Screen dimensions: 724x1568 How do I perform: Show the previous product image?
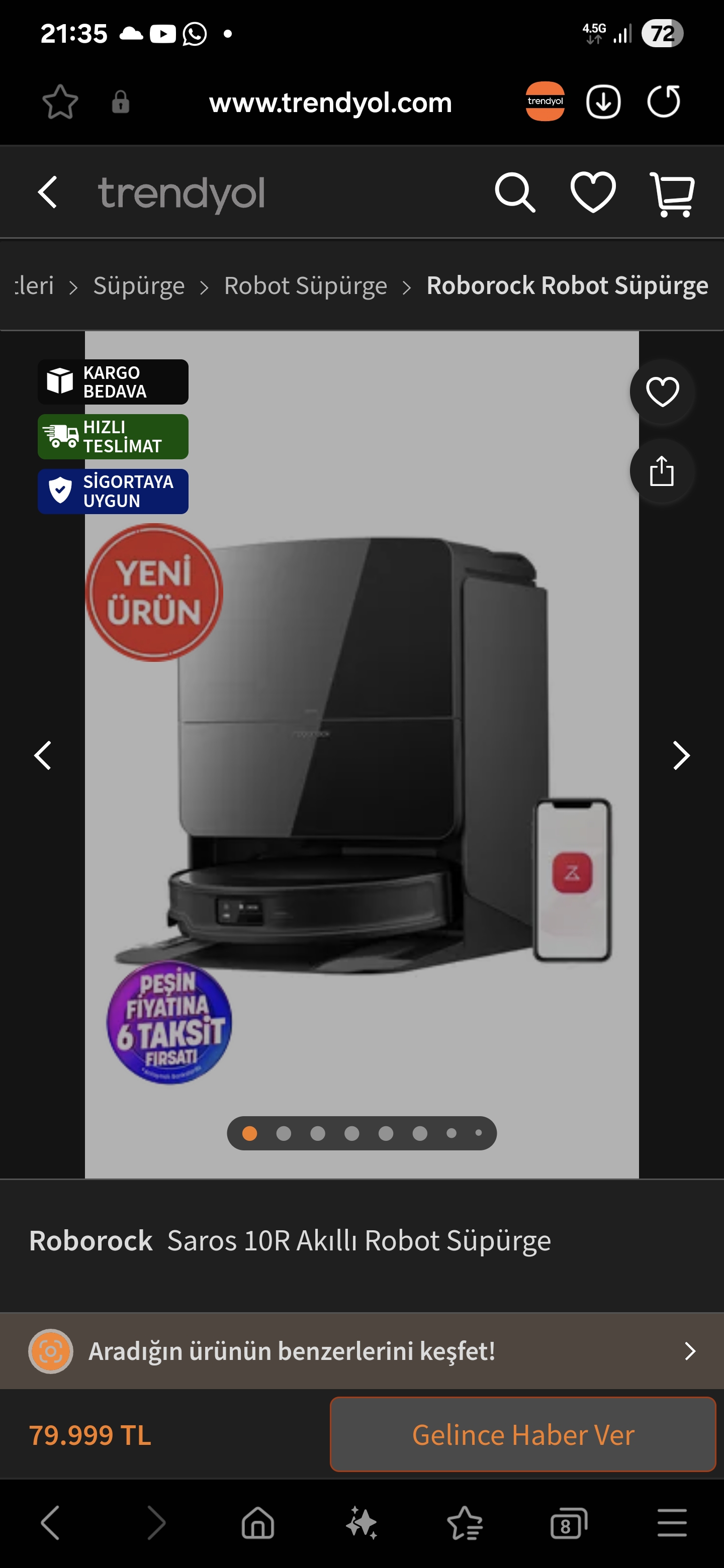click(43, 755)
